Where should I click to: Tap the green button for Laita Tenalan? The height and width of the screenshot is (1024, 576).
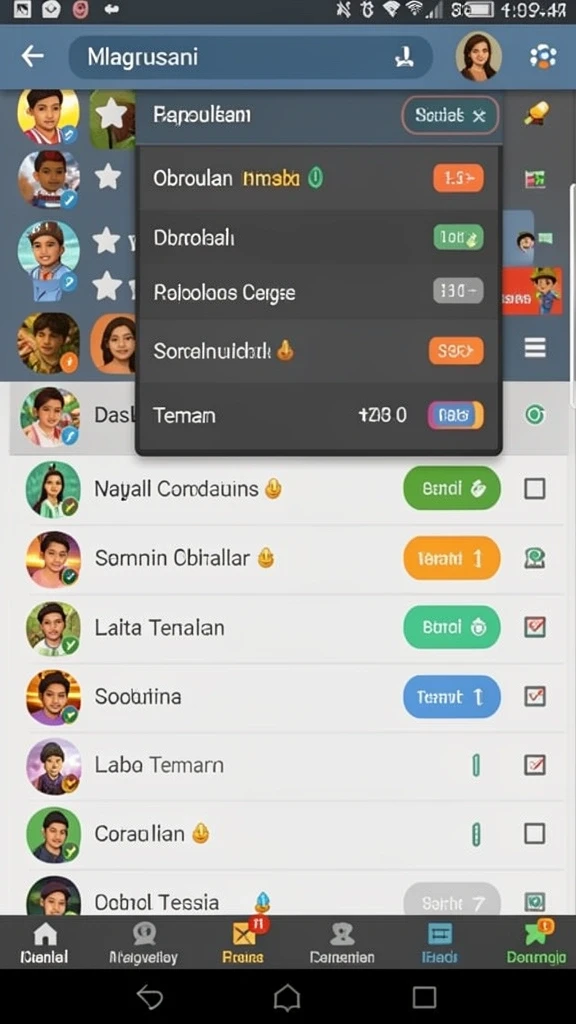452,628
